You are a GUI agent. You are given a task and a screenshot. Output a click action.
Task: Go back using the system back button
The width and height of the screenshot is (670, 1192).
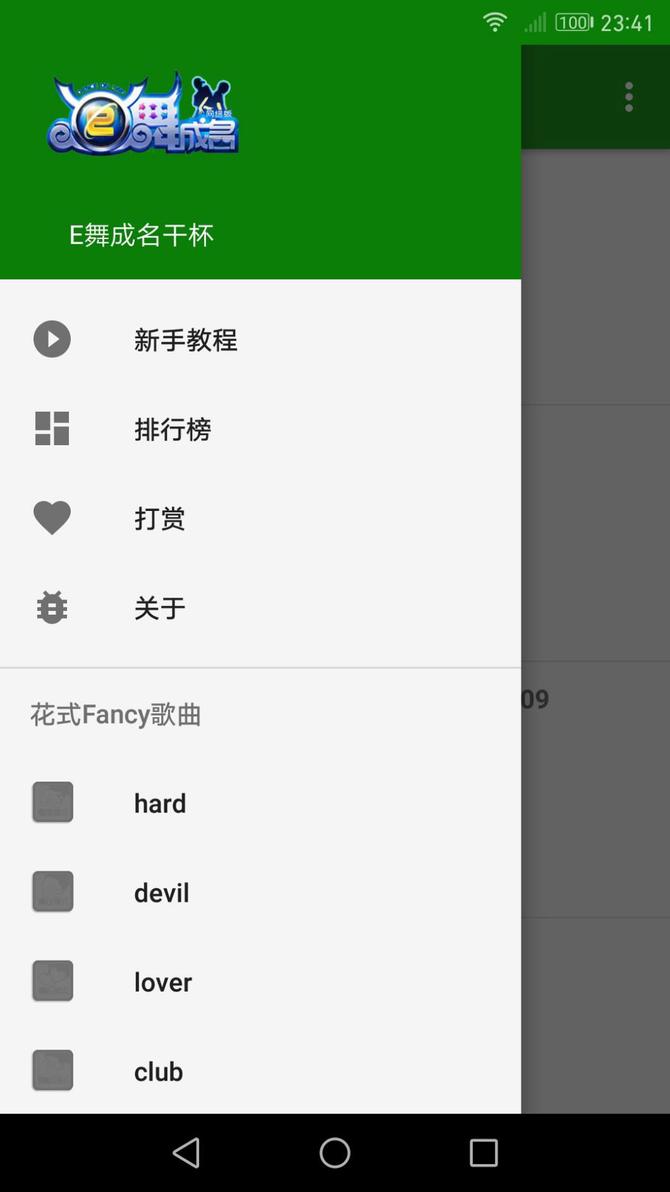tap(186, 1153)
